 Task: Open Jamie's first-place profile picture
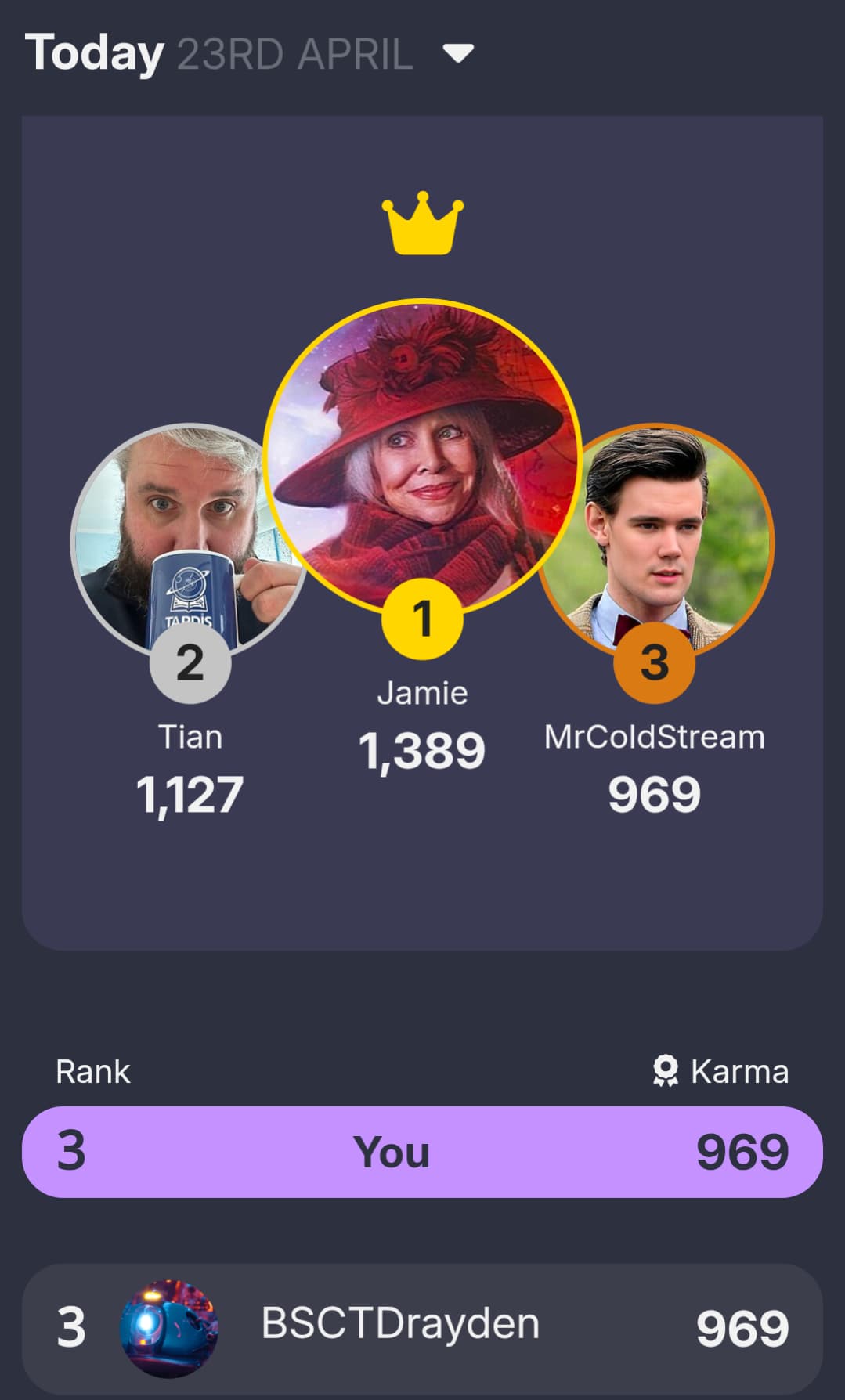click(422, 457)
